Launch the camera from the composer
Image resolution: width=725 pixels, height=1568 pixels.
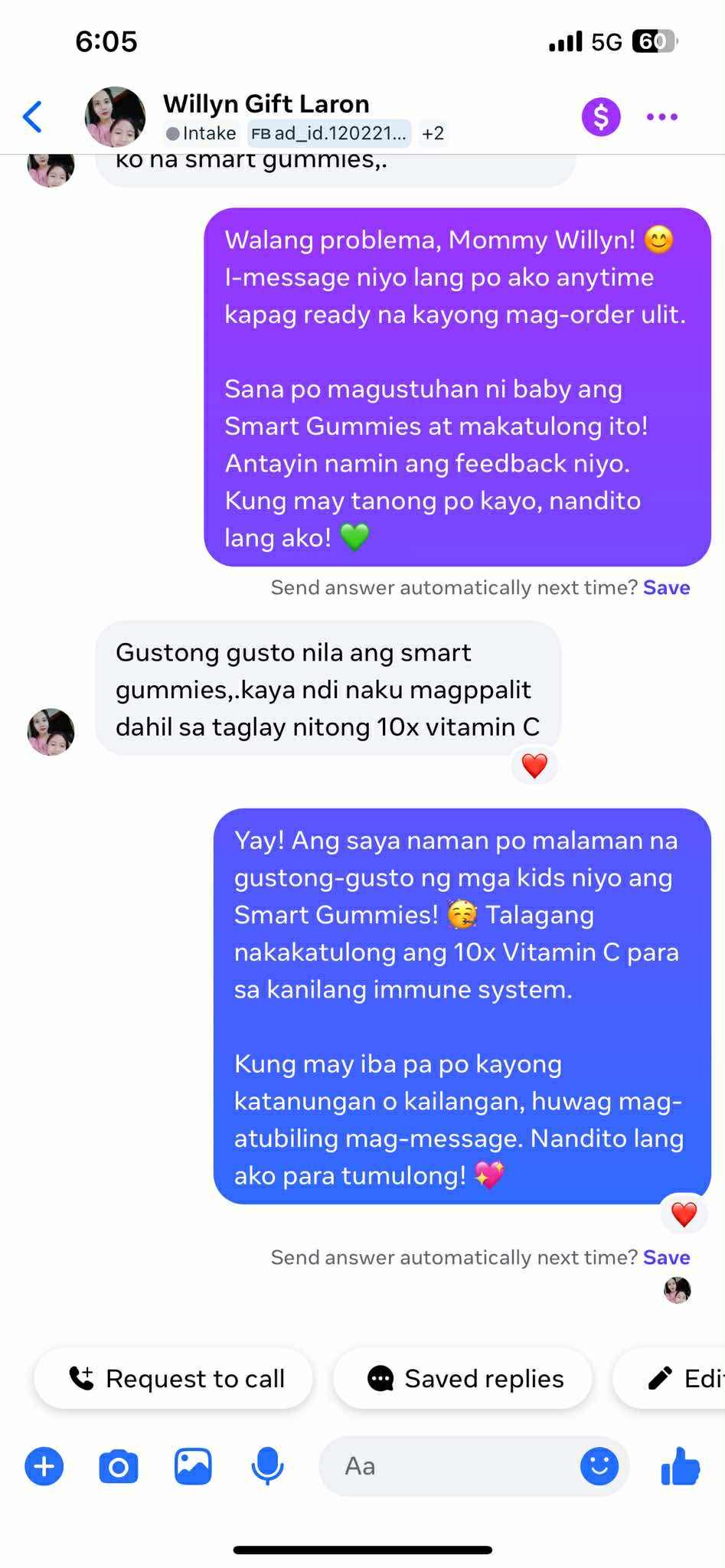click(119, 1466)
